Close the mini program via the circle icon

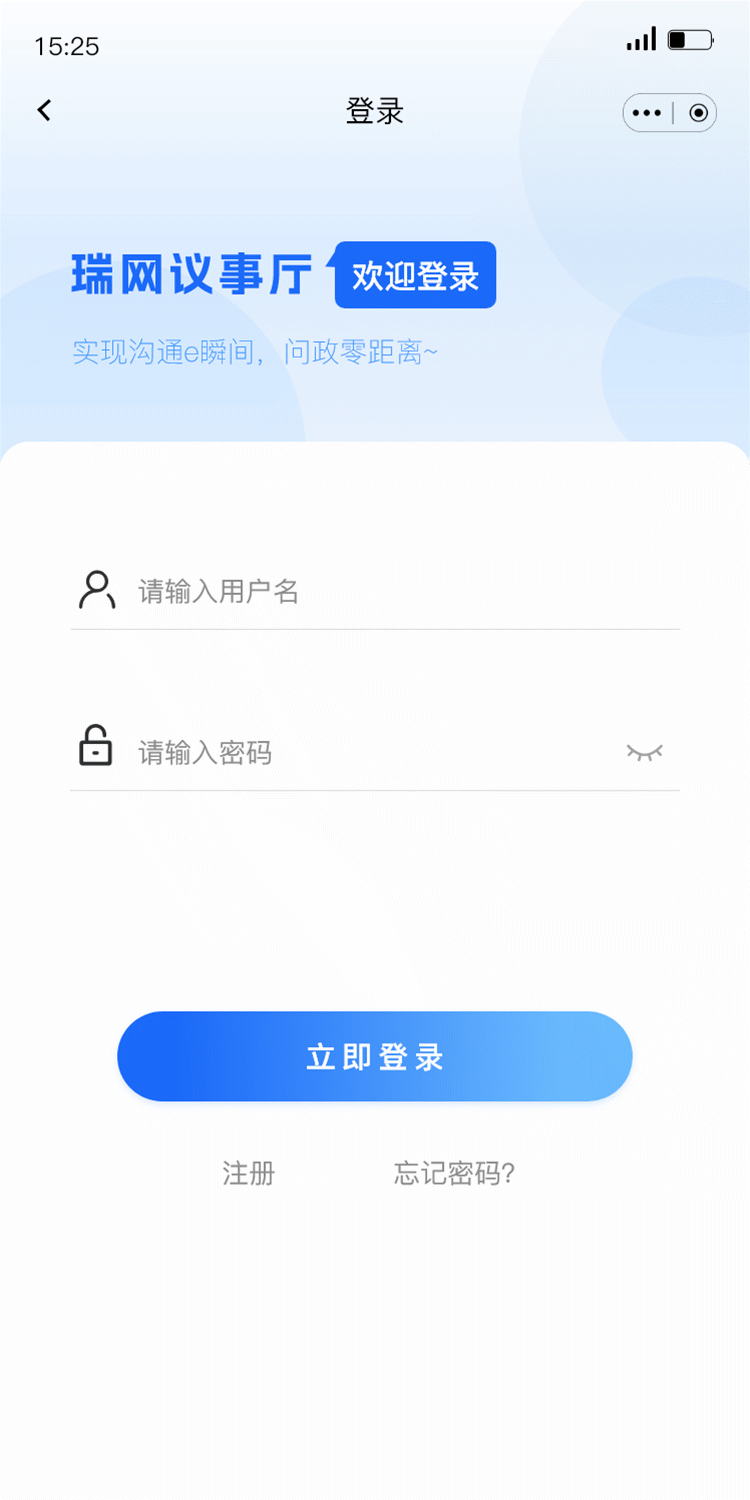point(699,113)
